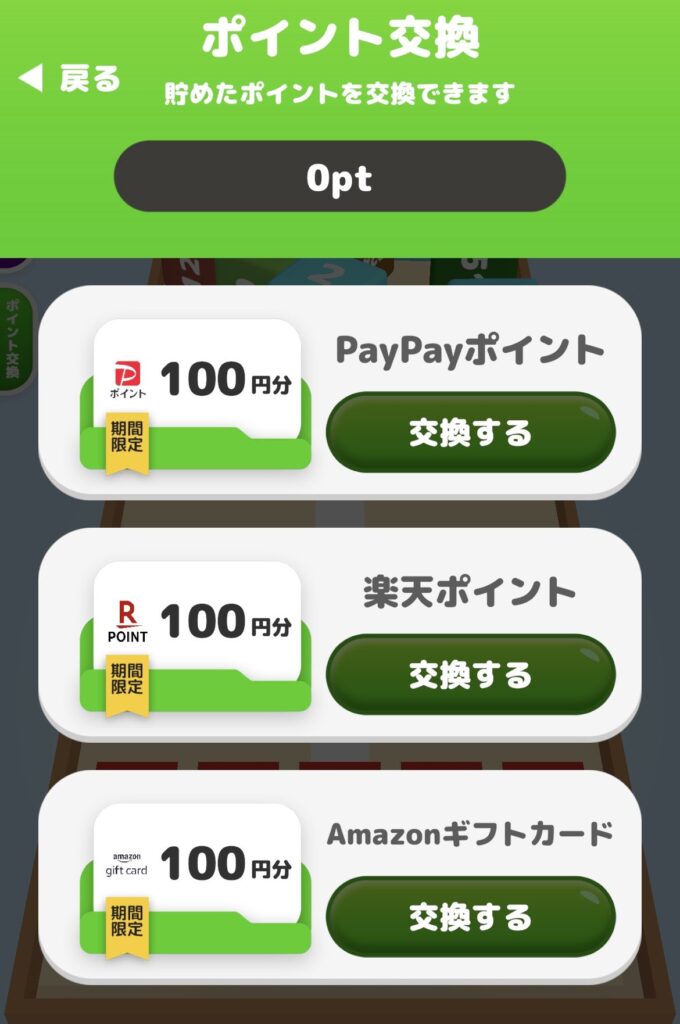
Task: Redeem the Amazonギフトカード with 交換する
Action: pos(470,917)
